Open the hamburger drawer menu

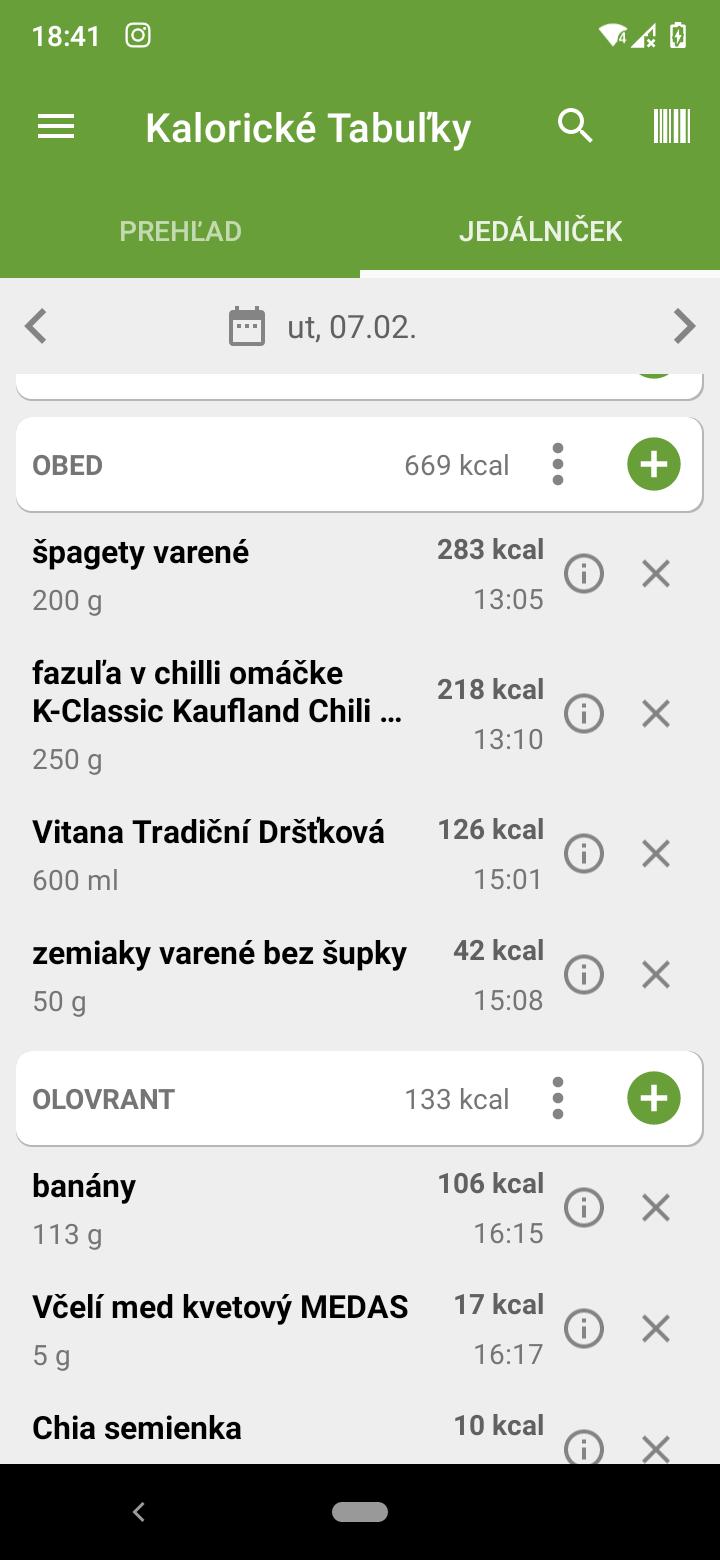(56, 127)
